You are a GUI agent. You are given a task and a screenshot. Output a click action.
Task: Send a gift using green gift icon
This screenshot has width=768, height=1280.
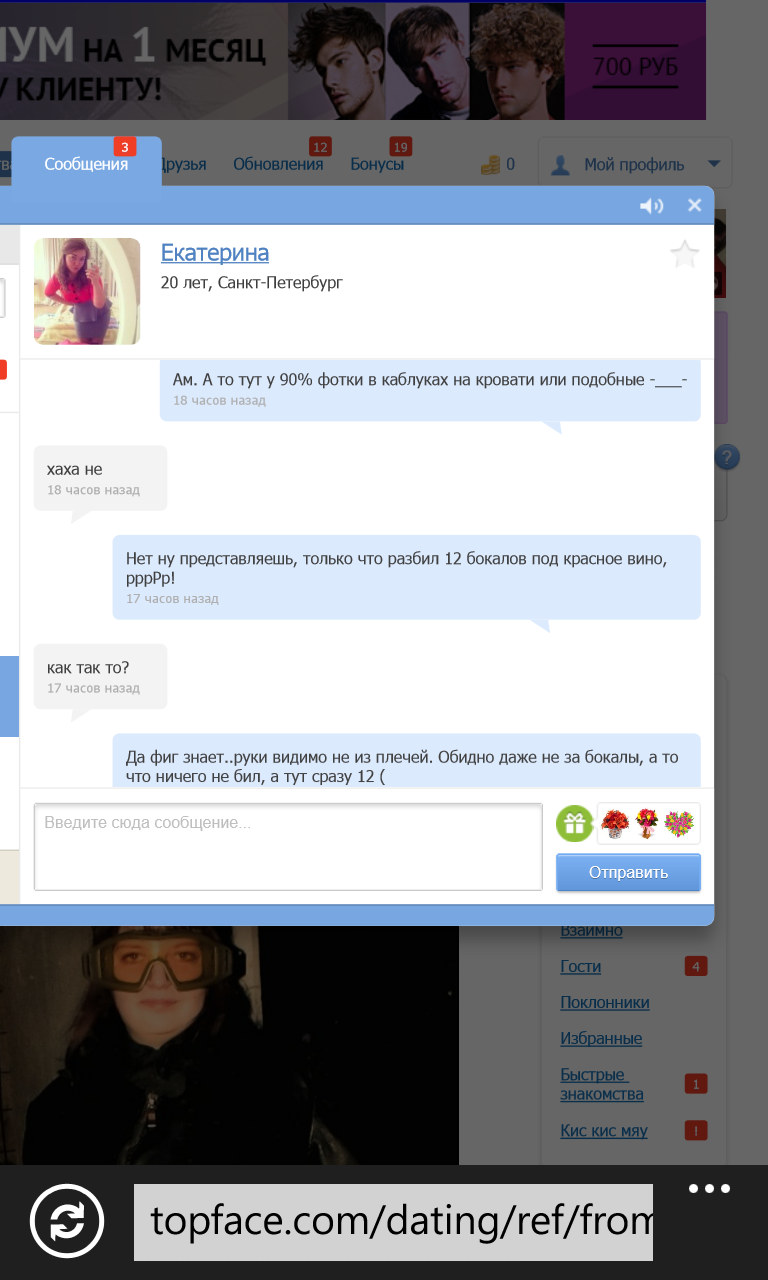pos(574,824)
